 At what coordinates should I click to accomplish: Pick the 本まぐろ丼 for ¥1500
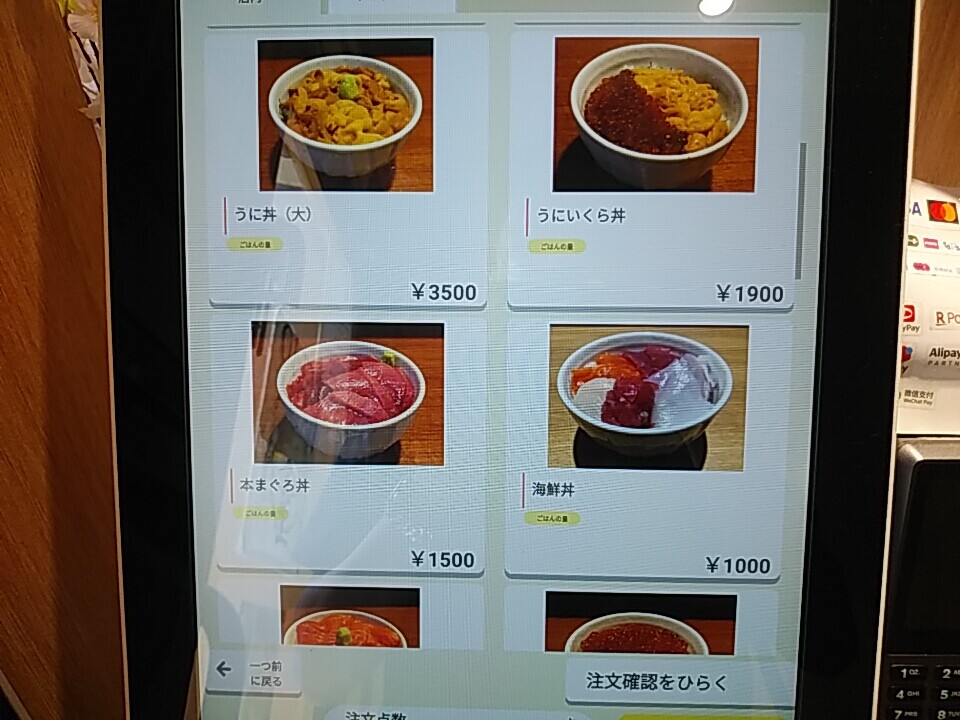[349, 446]
